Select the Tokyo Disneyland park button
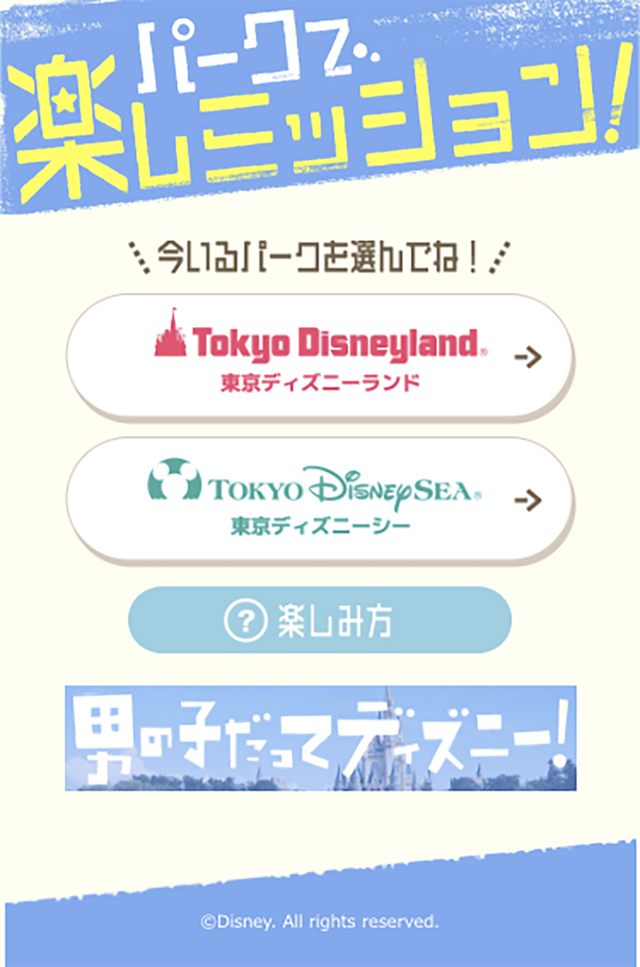Image resolution: width=640 pixels, height=967 pixels. 319,354
